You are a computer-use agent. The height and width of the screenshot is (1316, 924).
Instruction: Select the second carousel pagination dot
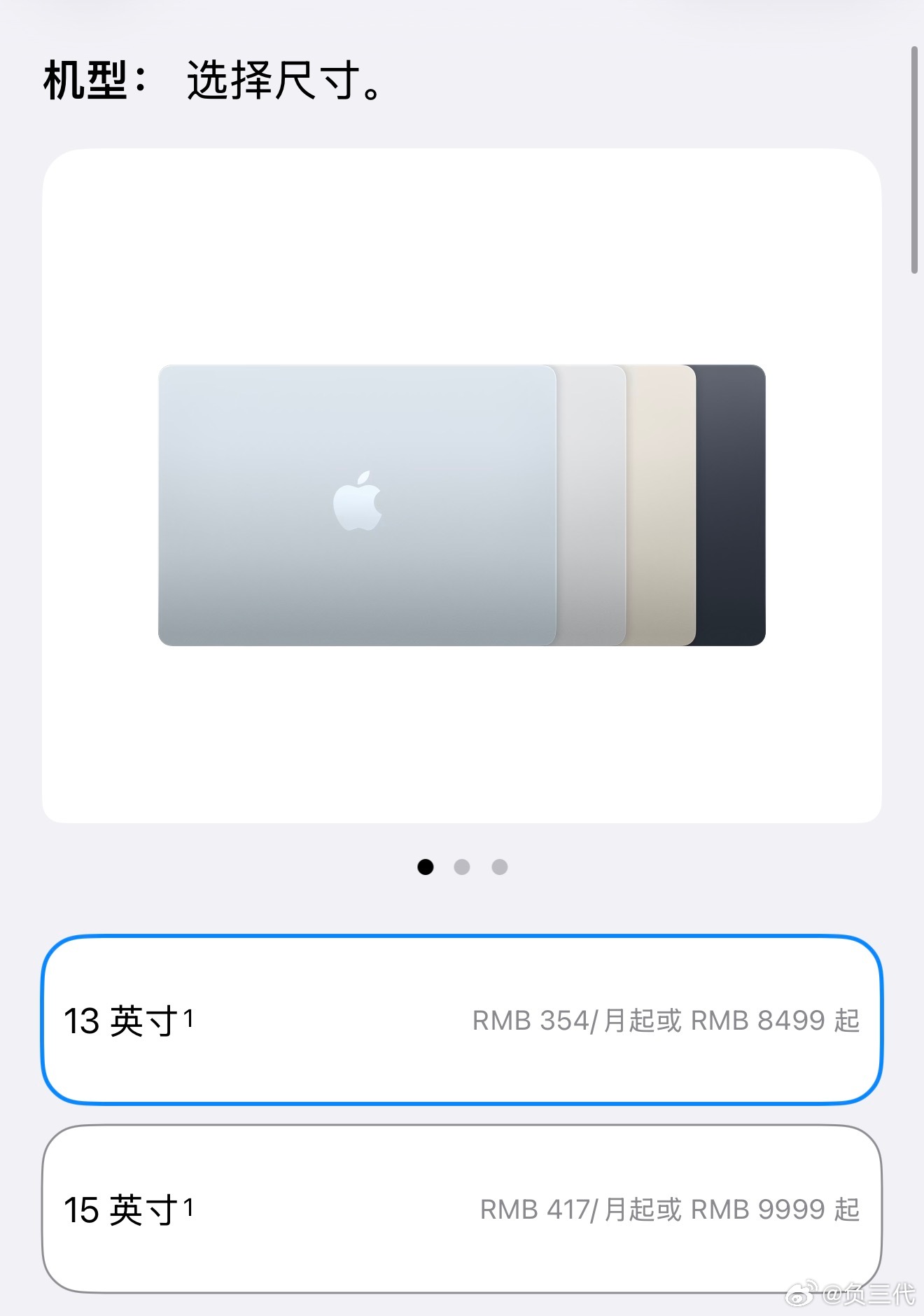tap(462, 867)
